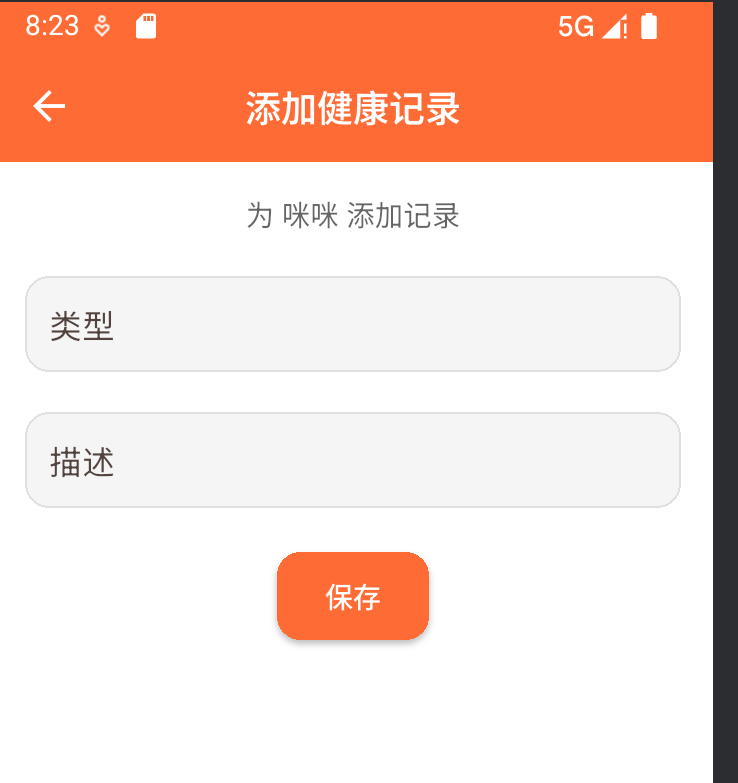Tap the clock showing 8:23
The image size is (738, 783).
(50, 27)
